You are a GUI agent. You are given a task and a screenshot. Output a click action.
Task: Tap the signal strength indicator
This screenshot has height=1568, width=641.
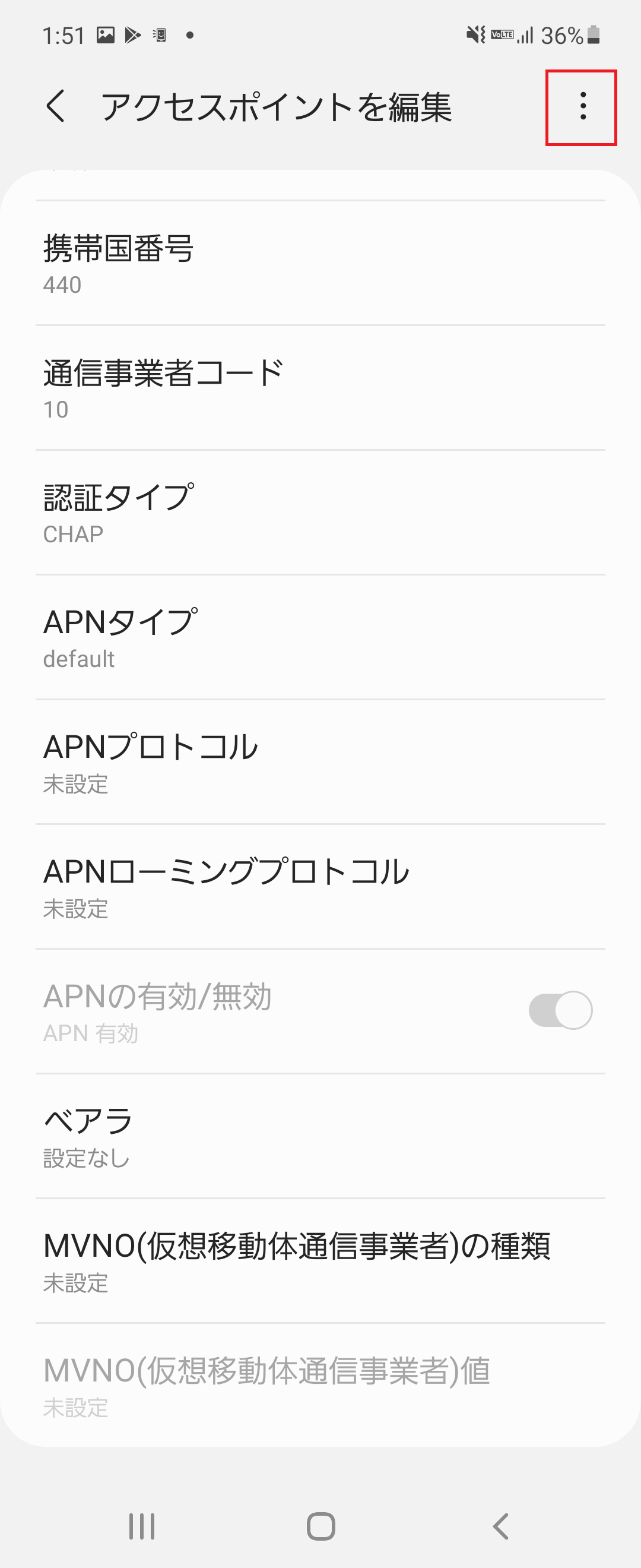click(x=525, y=35)
